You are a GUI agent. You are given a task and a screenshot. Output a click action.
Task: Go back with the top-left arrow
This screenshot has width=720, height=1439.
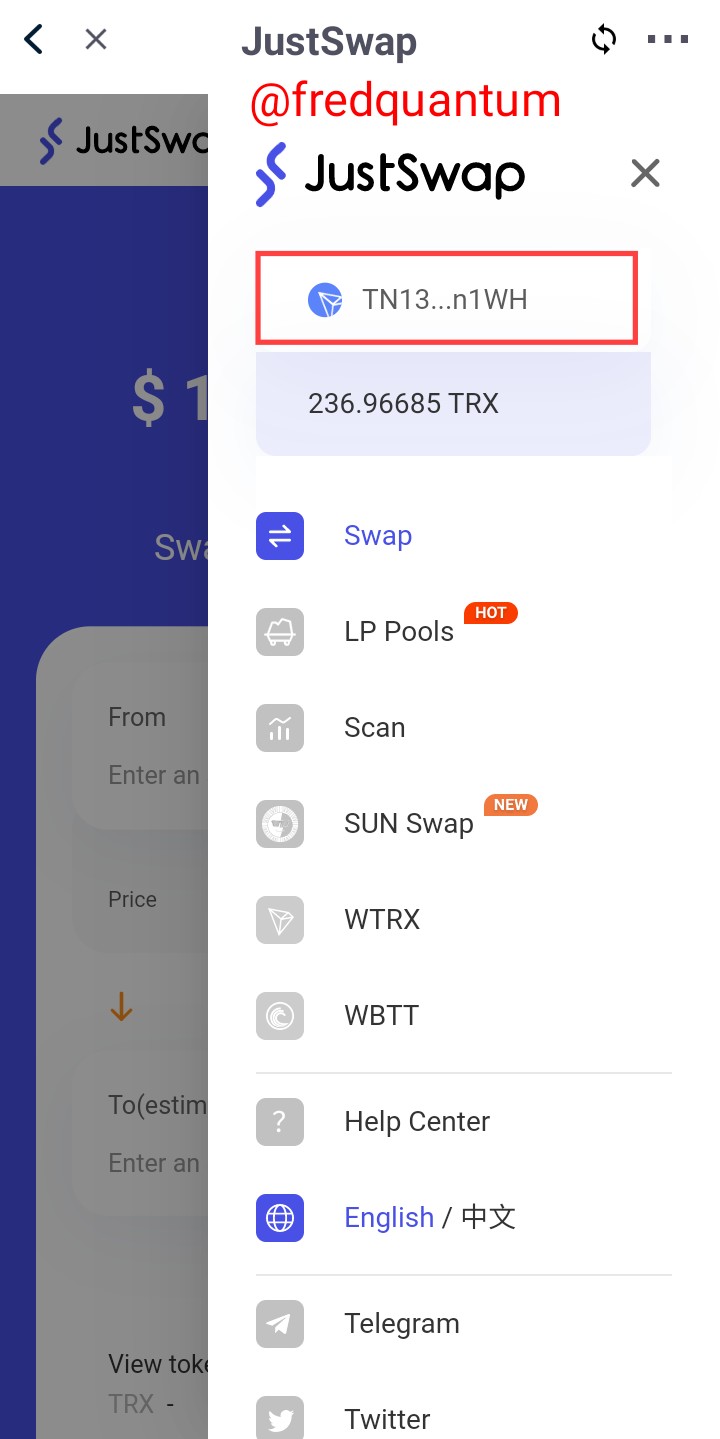[x=33, y=40]
